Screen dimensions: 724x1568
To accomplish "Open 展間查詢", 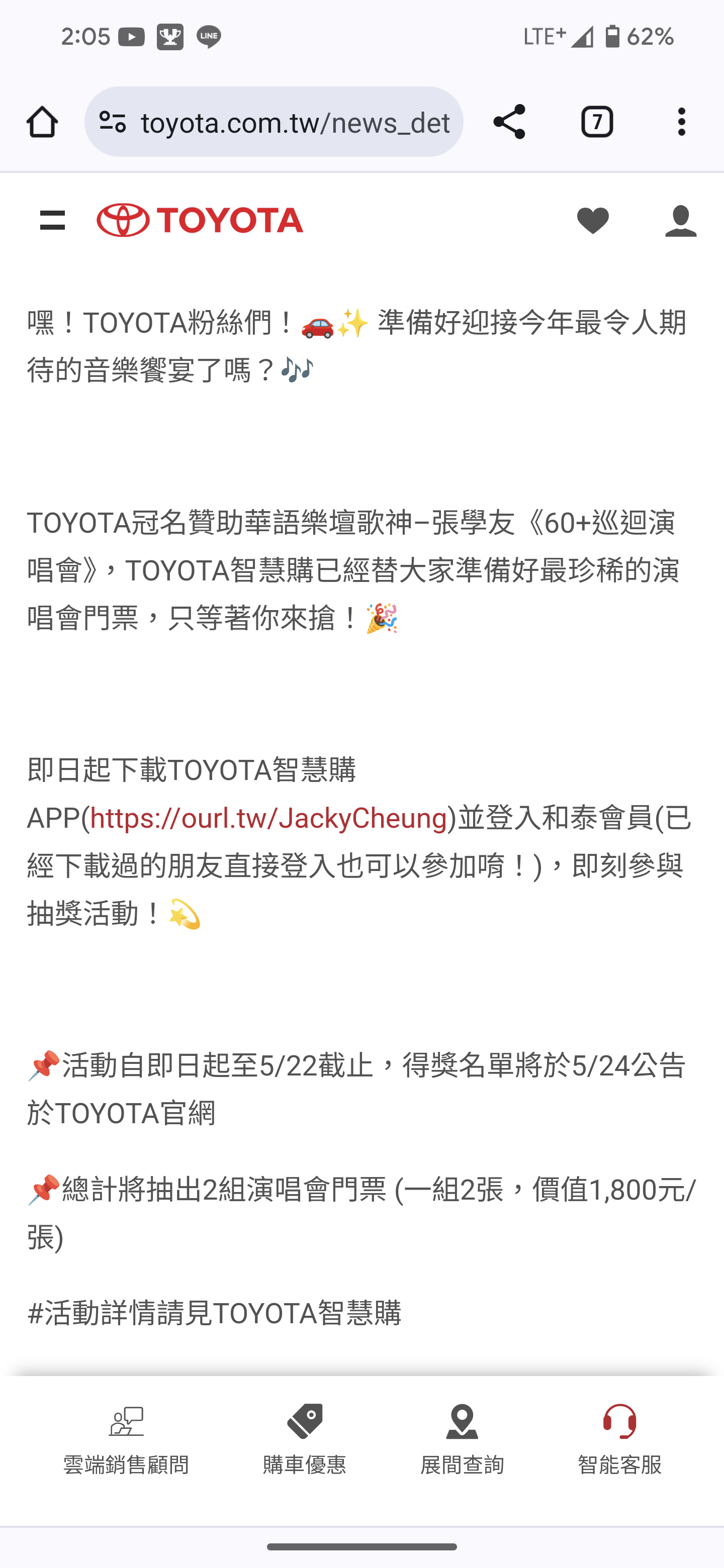I will 462,1439.
